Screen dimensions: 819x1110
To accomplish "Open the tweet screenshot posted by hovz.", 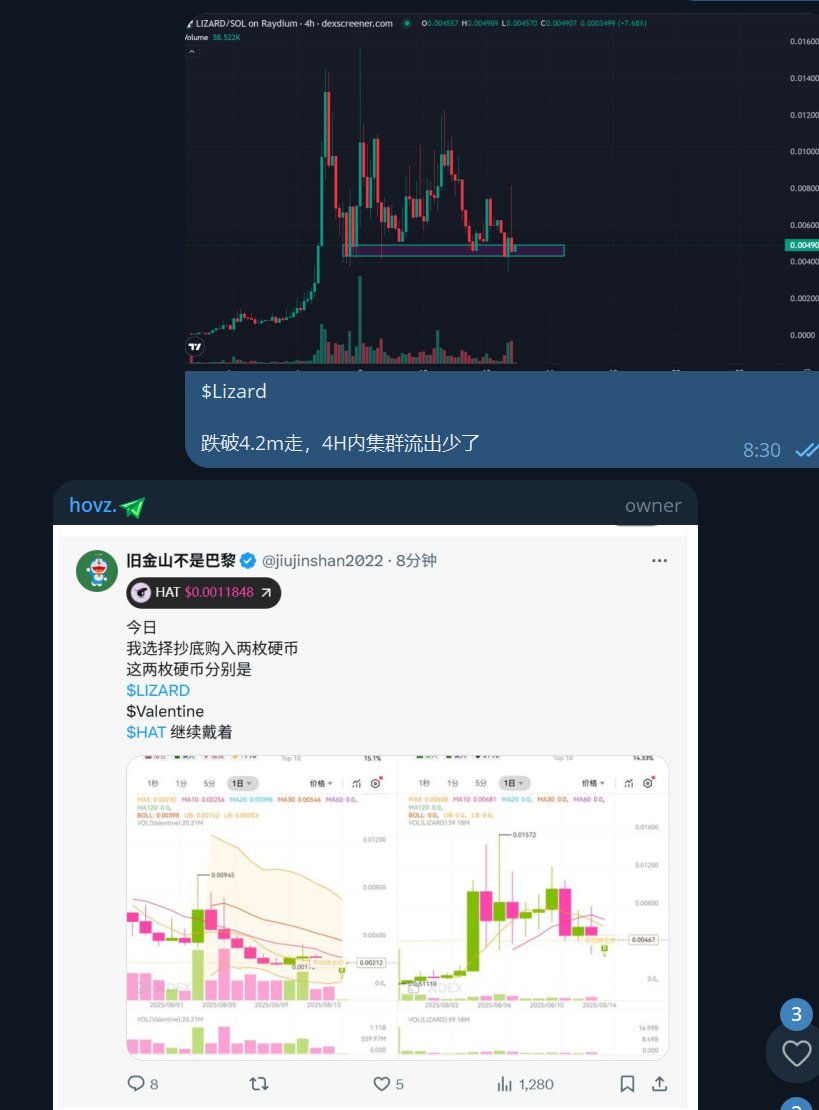I will (375, 815).
